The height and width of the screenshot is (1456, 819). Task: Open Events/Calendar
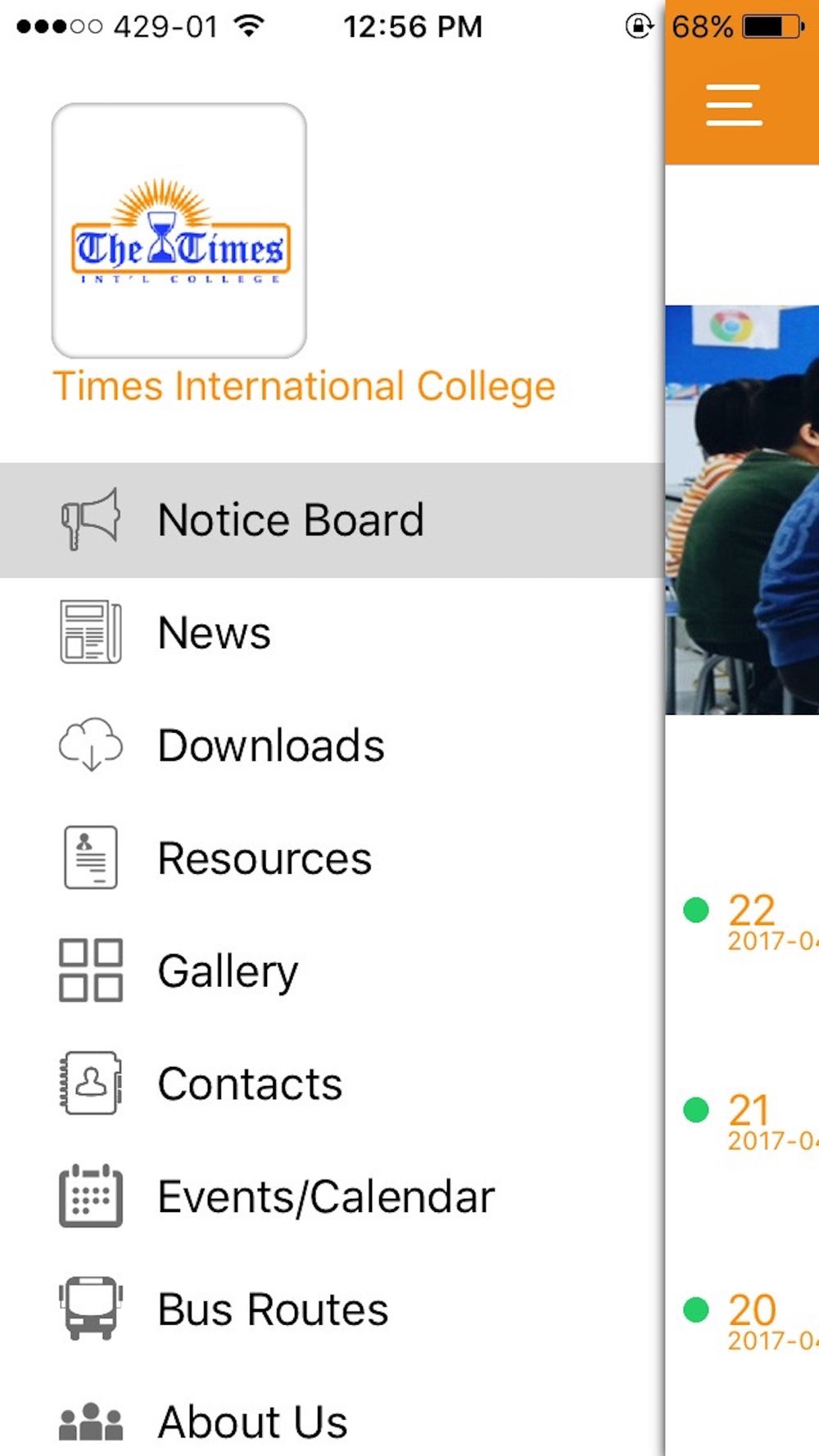(332, 1196)
